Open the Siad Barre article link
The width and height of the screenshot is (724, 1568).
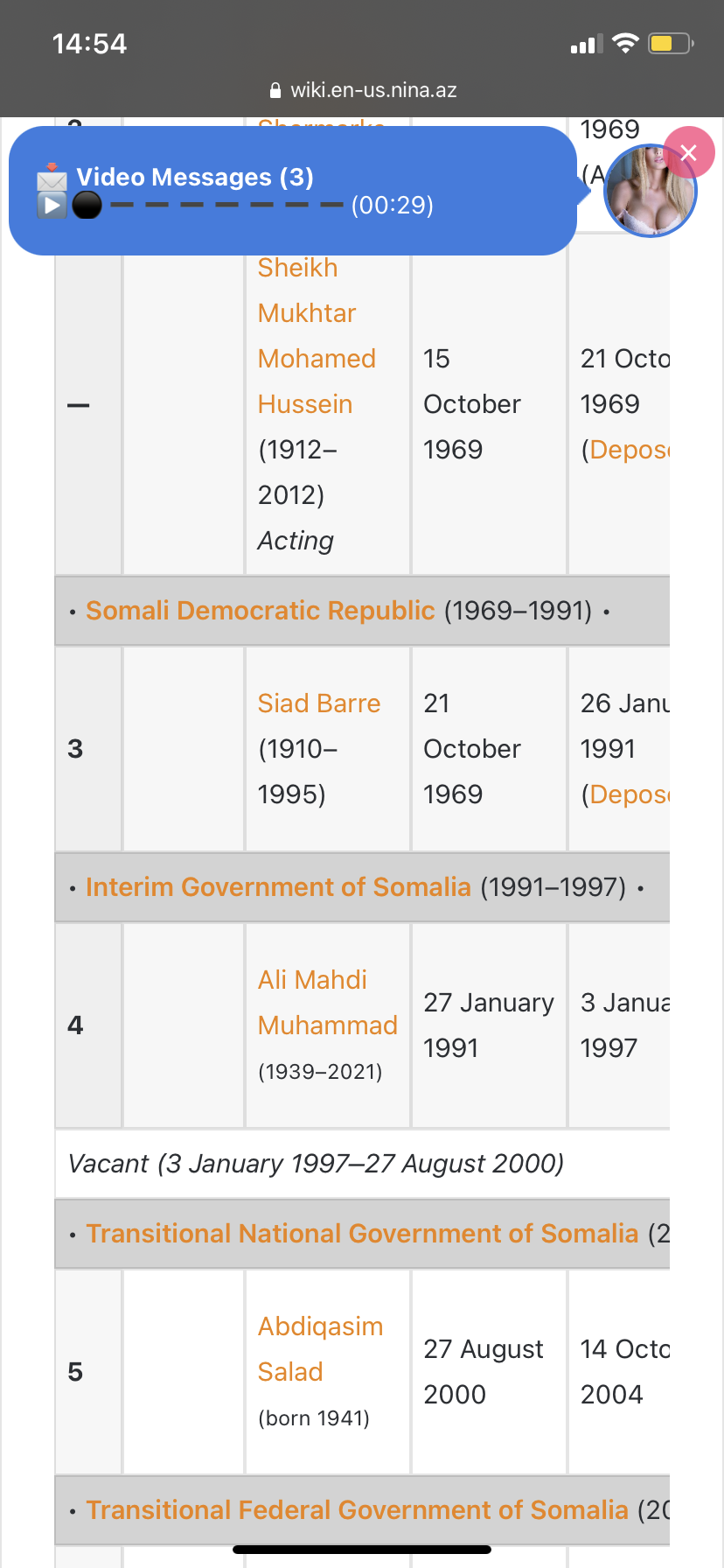point(319,703)
